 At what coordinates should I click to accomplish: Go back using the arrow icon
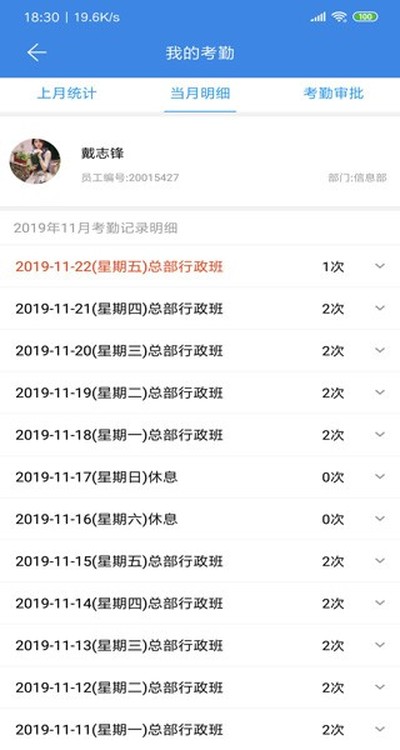click(x=37, y=53)
